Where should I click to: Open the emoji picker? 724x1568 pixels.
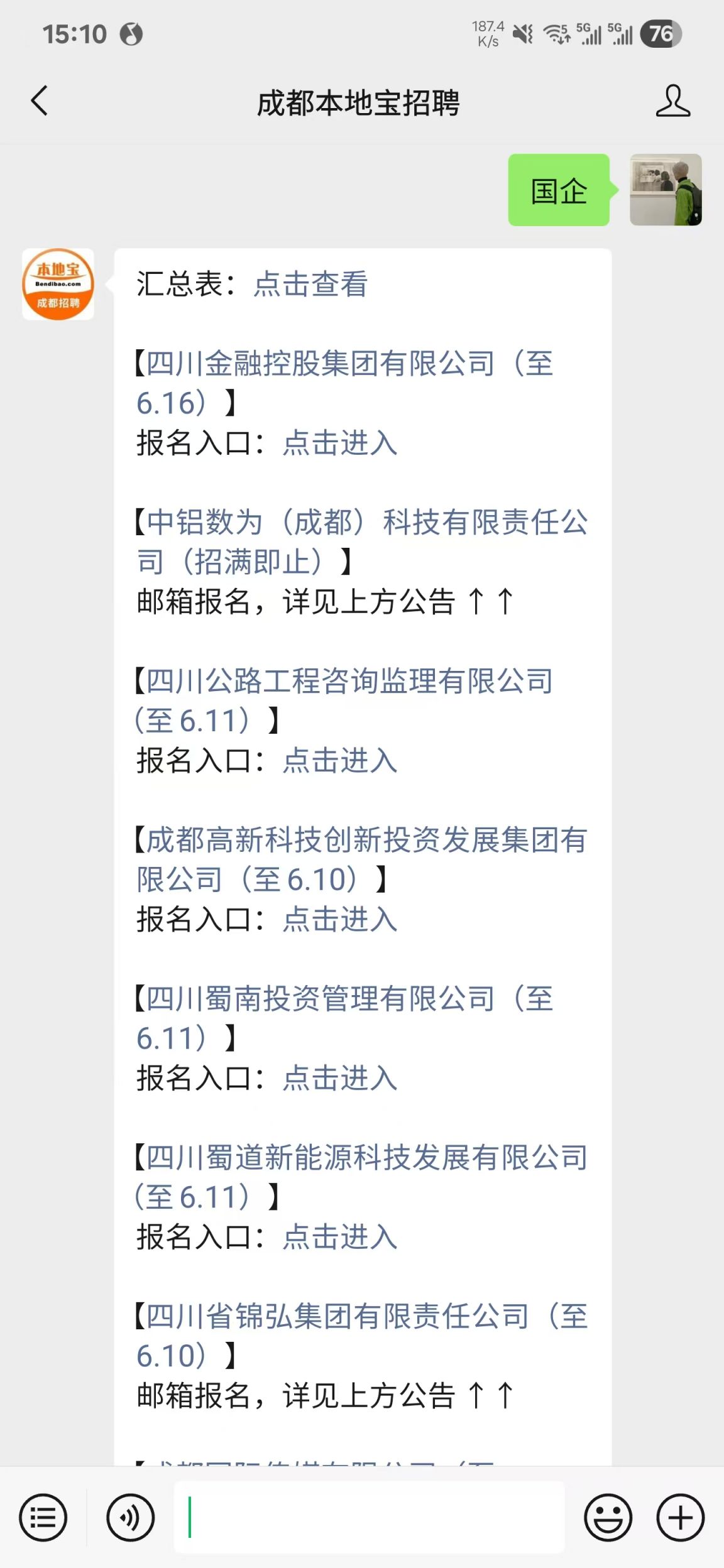pyautogui.click(x=608, y=1518)
